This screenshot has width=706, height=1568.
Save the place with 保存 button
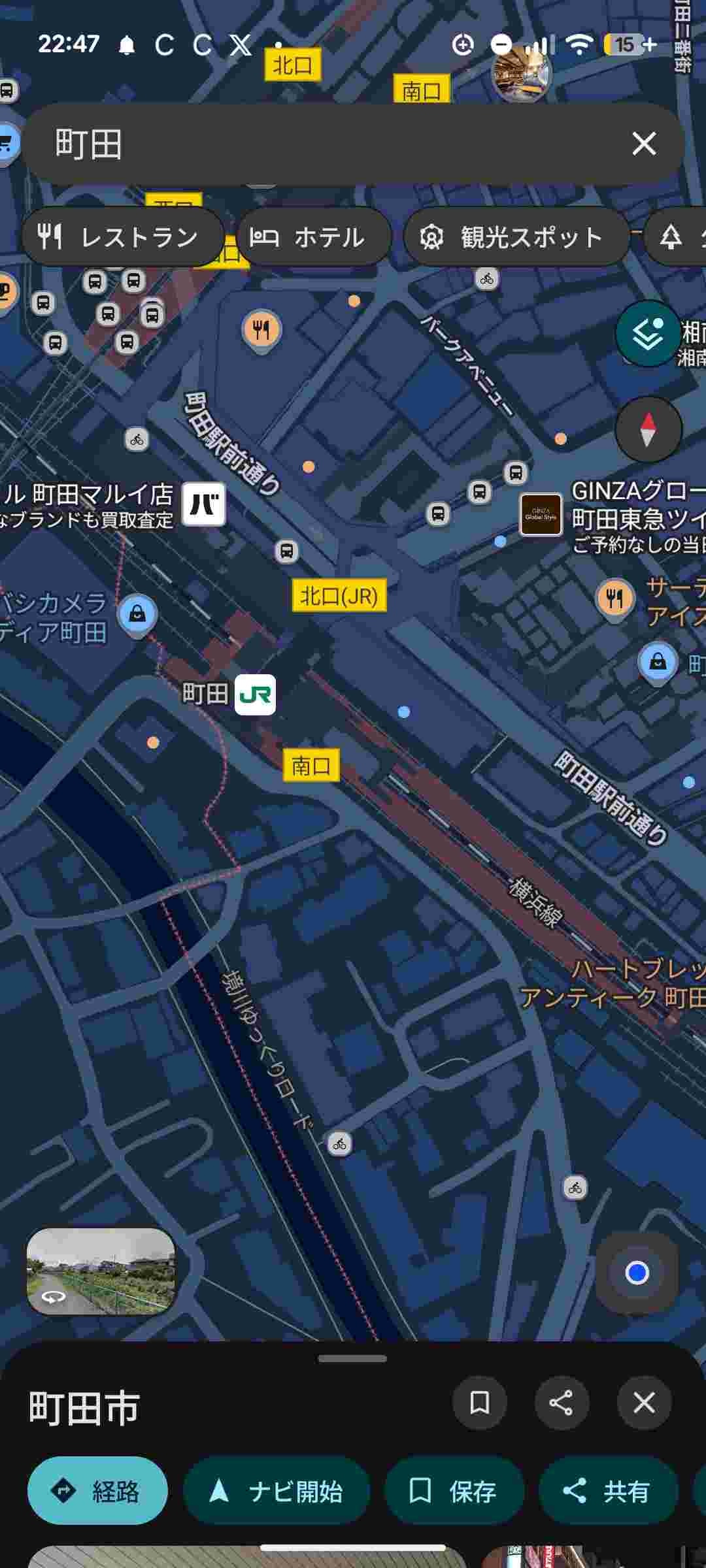tap(455, 1491)
